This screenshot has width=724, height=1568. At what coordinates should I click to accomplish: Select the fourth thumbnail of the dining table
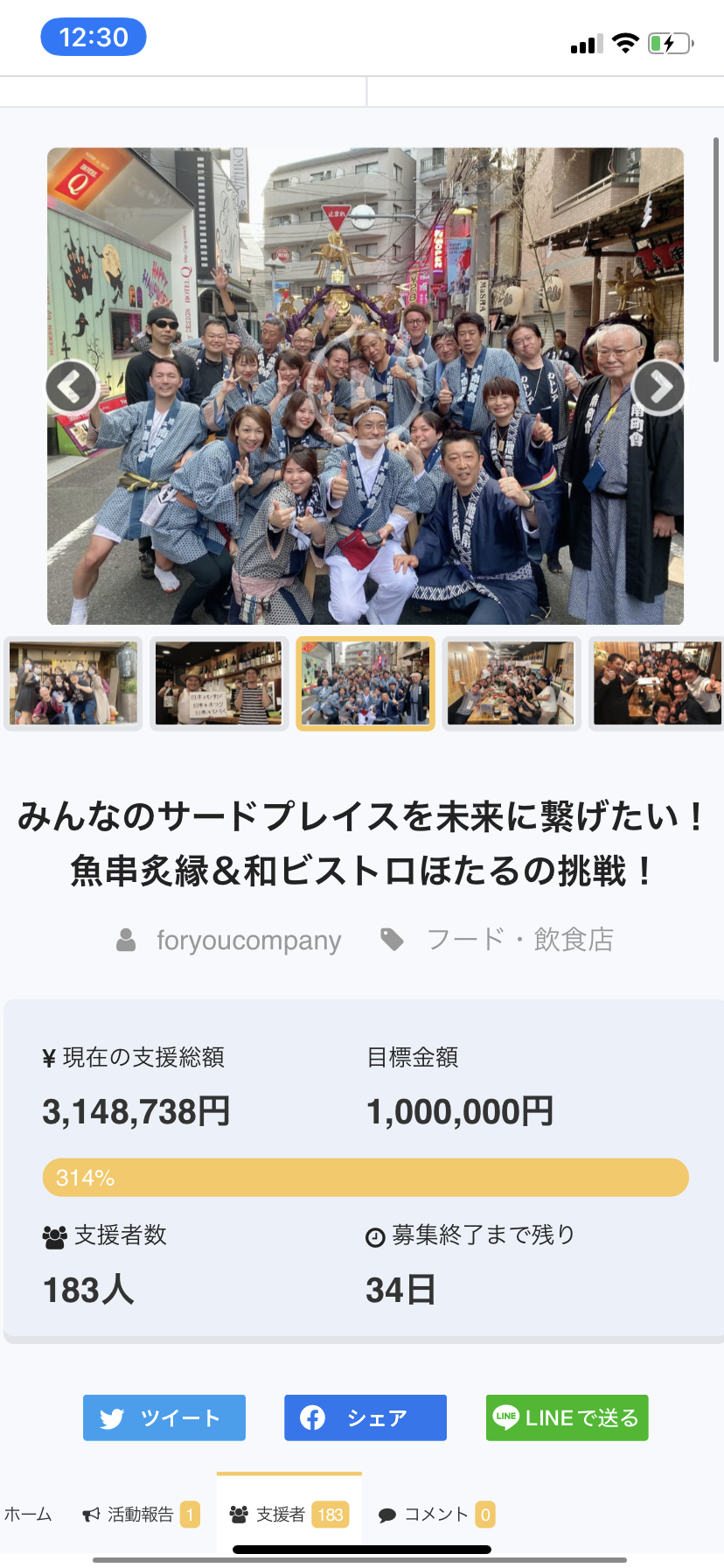click(x=512, y=683)
